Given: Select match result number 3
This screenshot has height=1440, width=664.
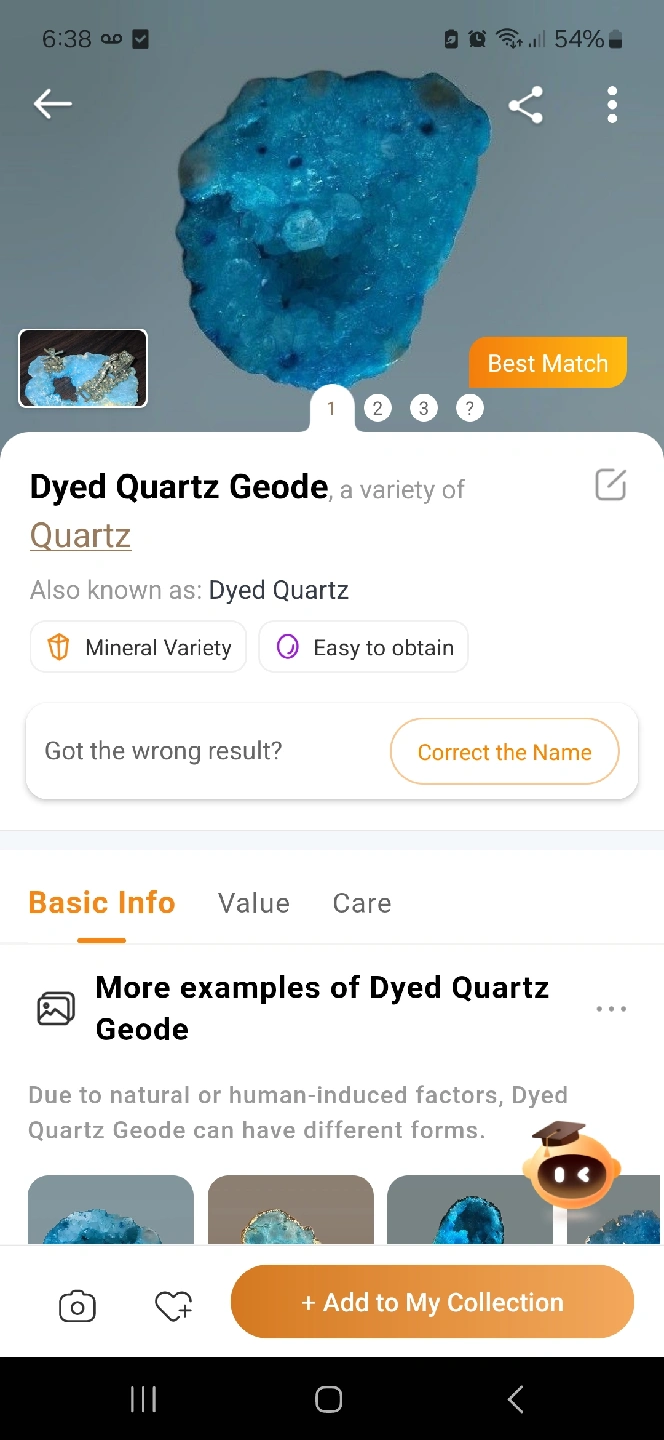Looking at the screenshot, I should tap(424, 408).
